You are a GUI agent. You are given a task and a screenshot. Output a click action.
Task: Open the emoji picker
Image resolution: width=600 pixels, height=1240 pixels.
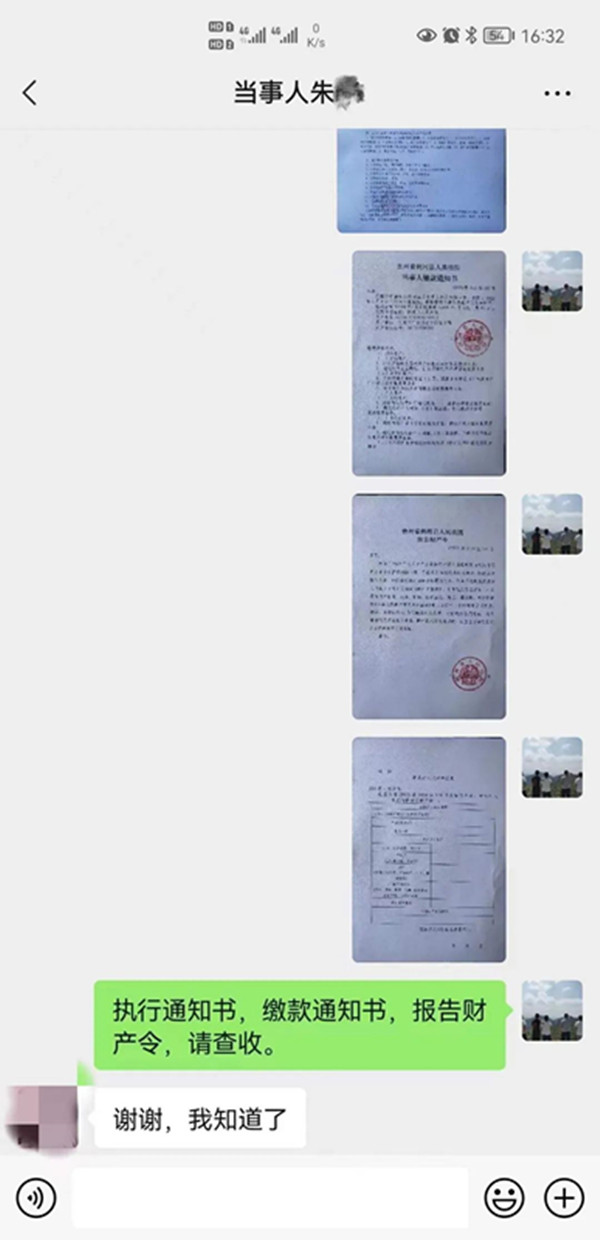click(505, 1197)
